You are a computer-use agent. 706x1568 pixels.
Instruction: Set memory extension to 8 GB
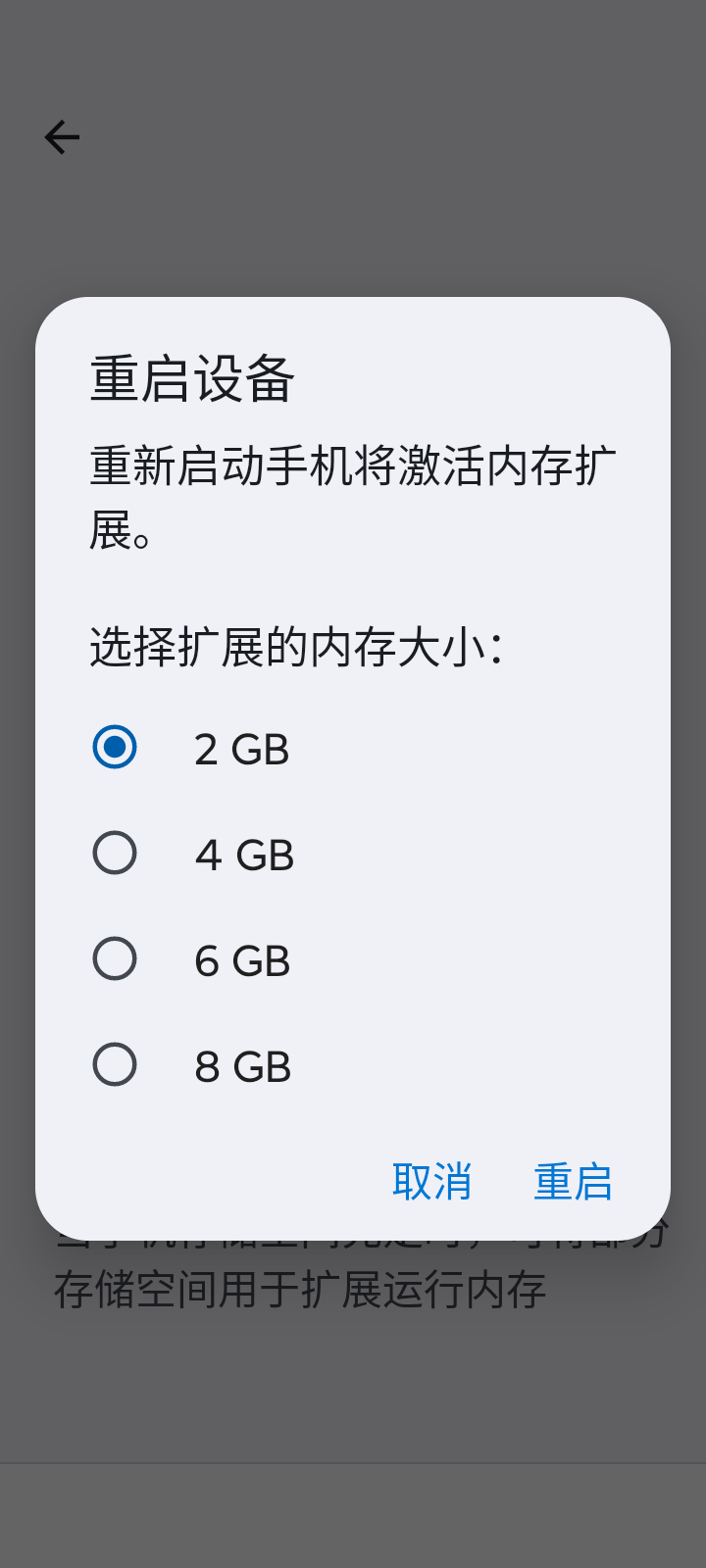[x=115, y=1065]
